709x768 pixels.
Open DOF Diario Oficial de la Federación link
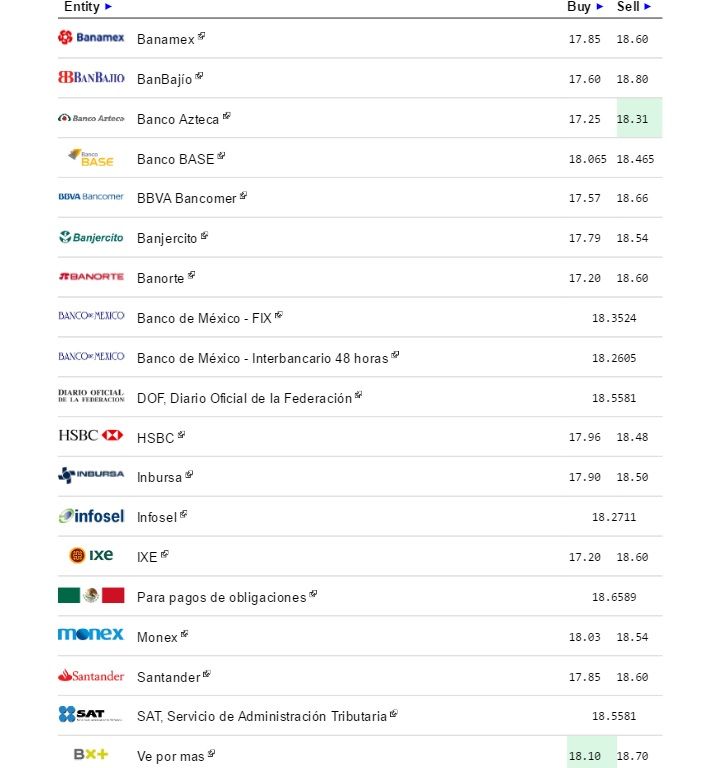244,398
